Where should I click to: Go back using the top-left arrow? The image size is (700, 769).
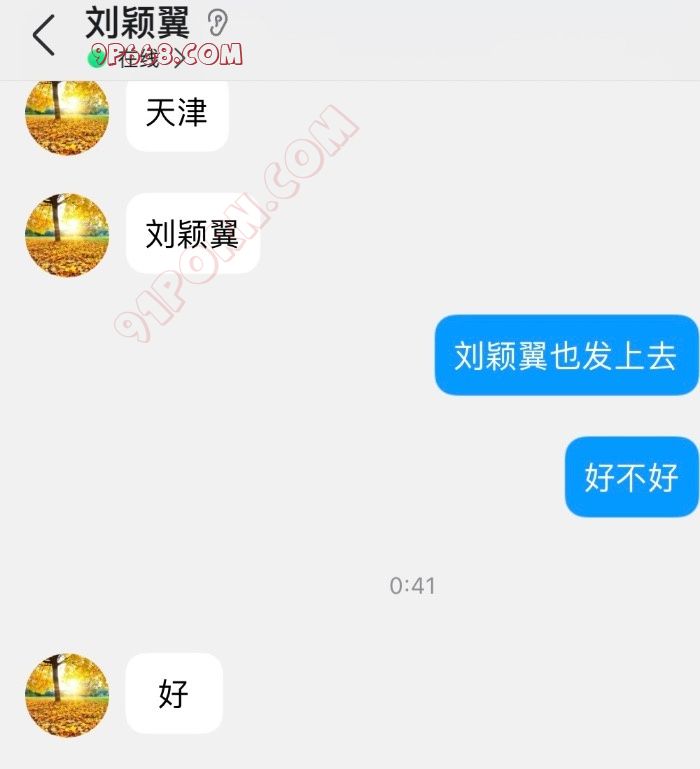tap(43, 36)
